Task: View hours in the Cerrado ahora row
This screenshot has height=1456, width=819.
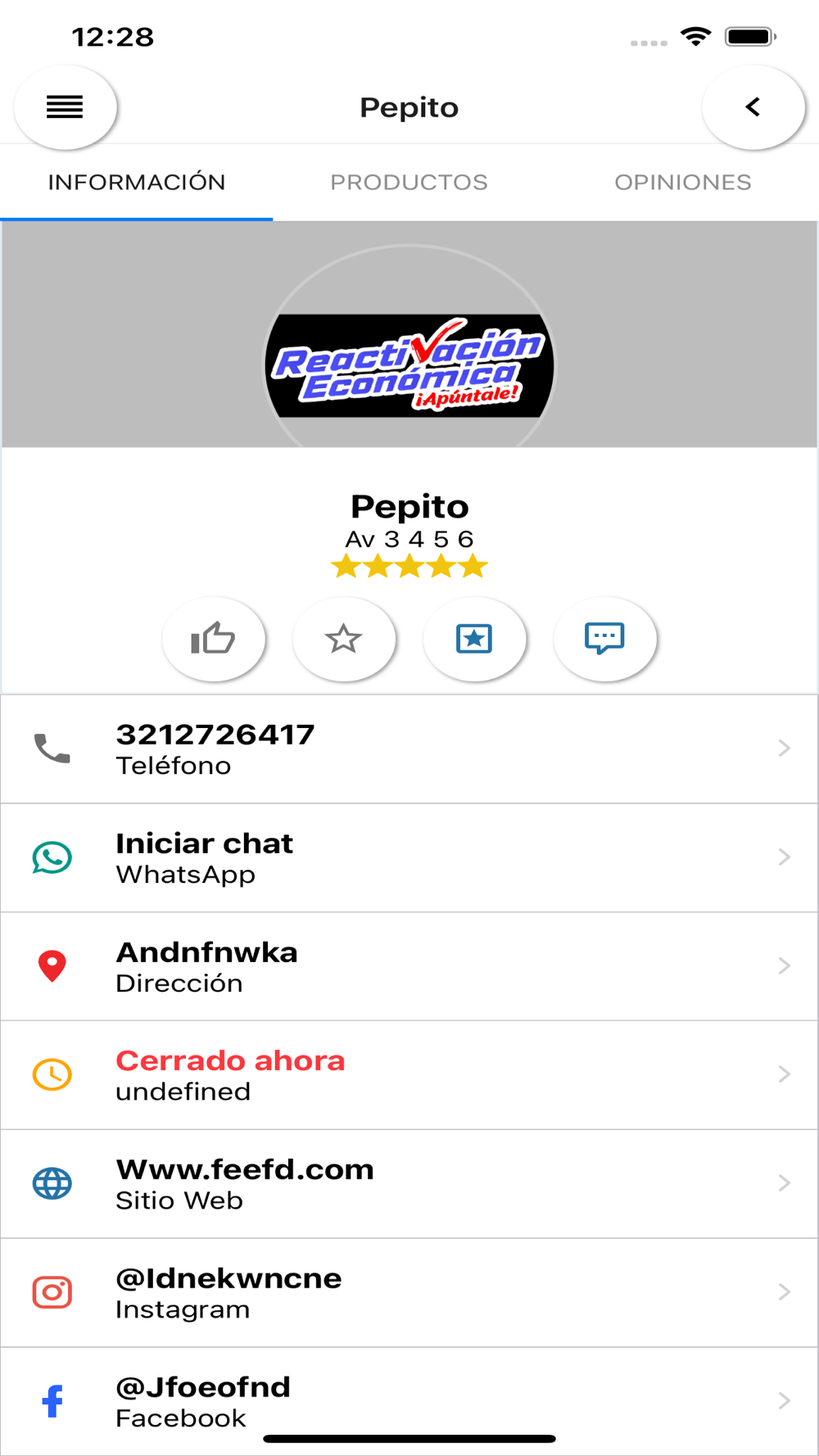Action: pyautogui.click(x=409, y=1075)
